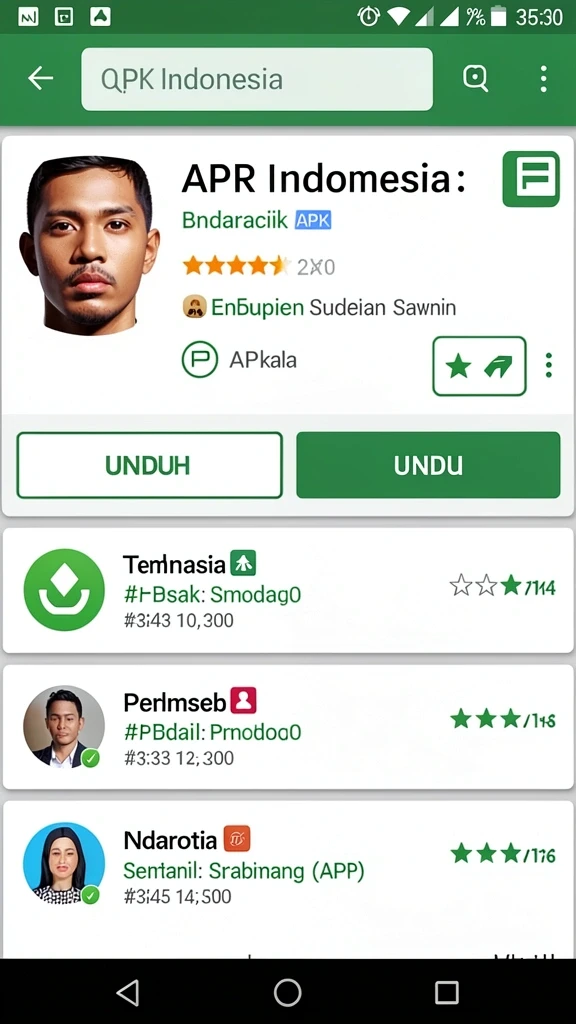Open recent apps from navigation bar
This screenshot has width=576, height=1024.
pyautogui.click(x=447, y=993)
